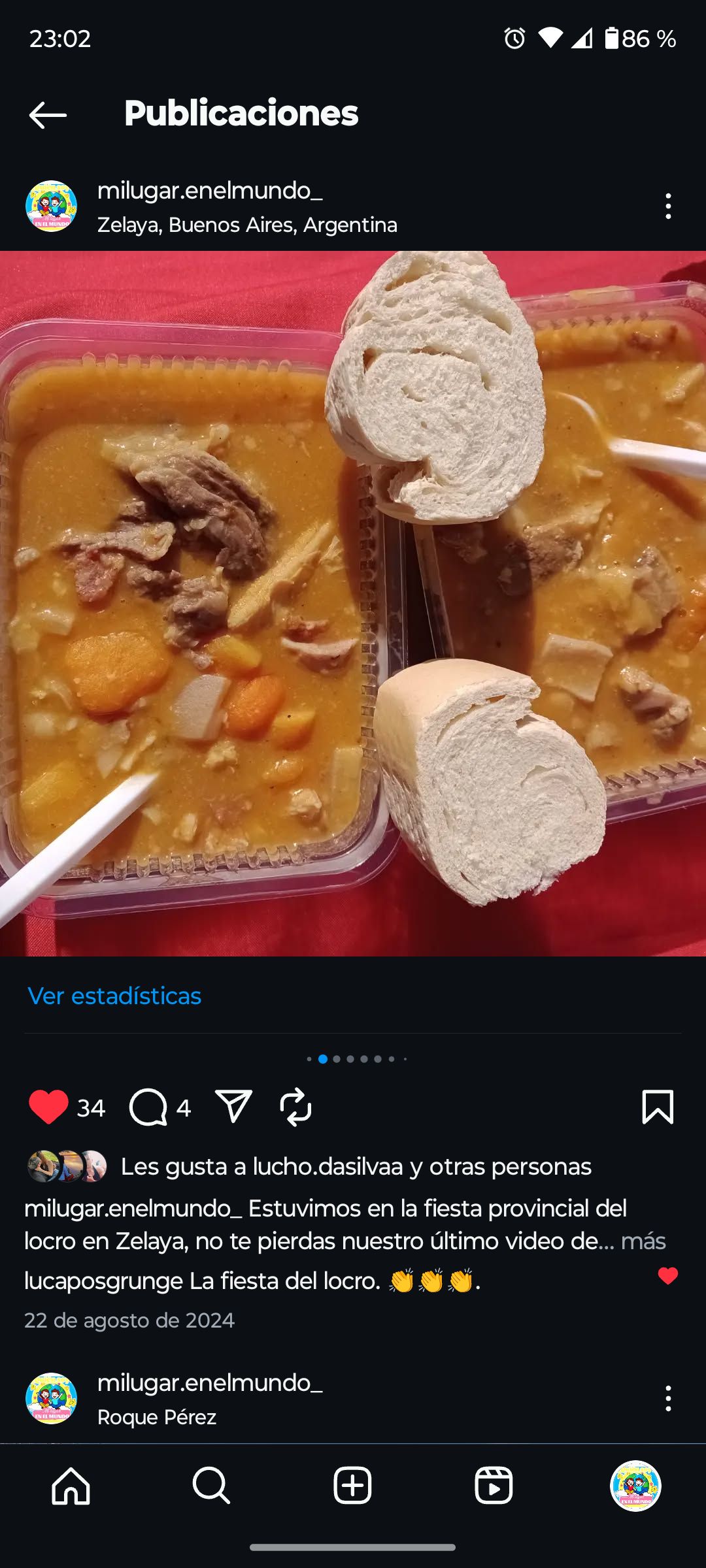
Task: Open the profile tab in bottom bar
Action: 635,1486
